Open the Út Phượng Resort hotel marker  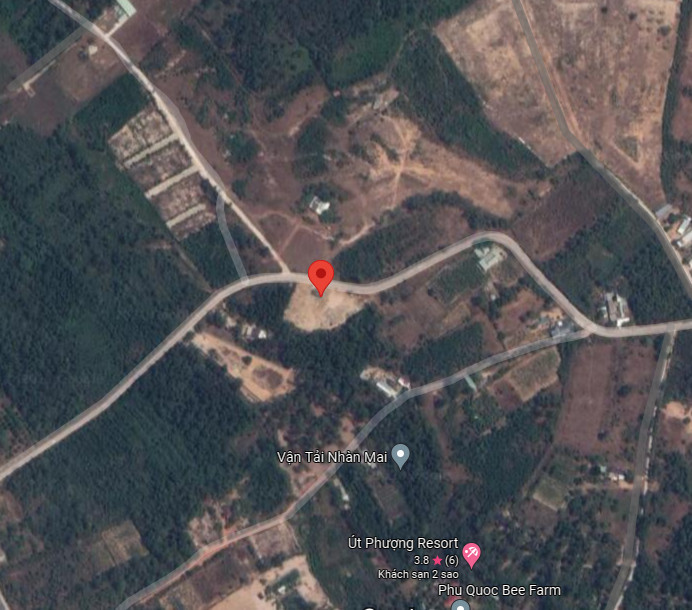point(471,552)
